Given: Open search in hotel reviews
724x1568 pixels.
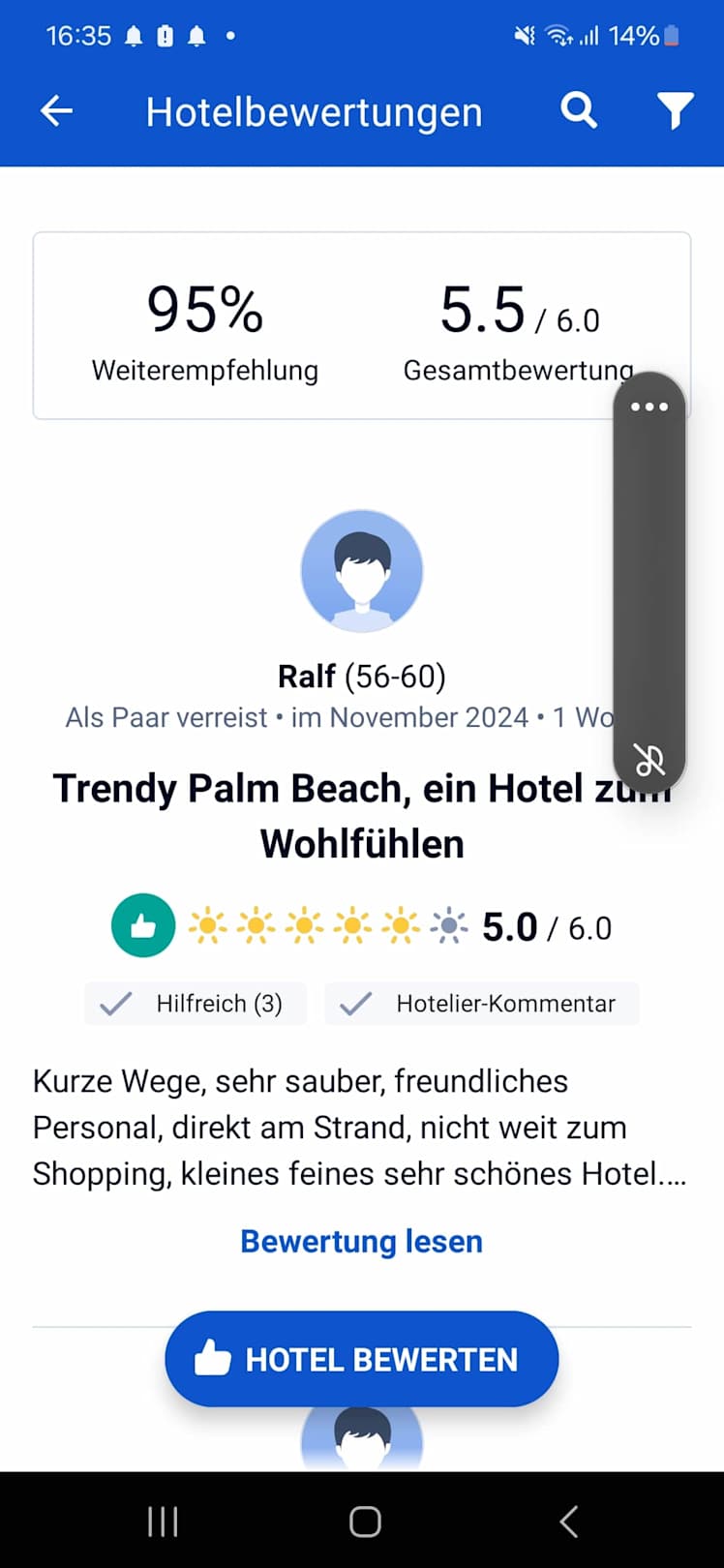Looking at the screenshot, I should coord(579,111).
